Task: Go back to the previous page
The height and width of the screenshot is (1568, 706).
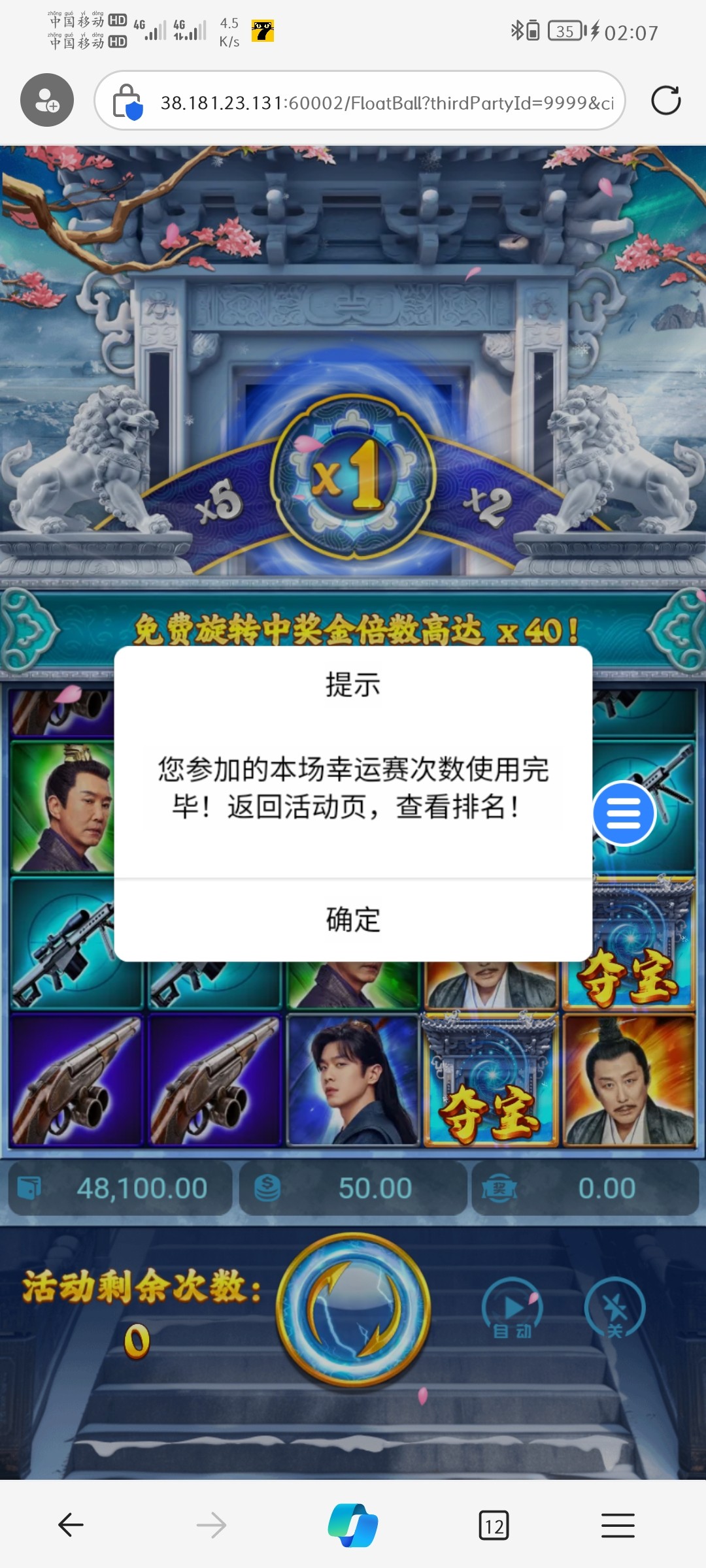Action: coord(71,1525)
